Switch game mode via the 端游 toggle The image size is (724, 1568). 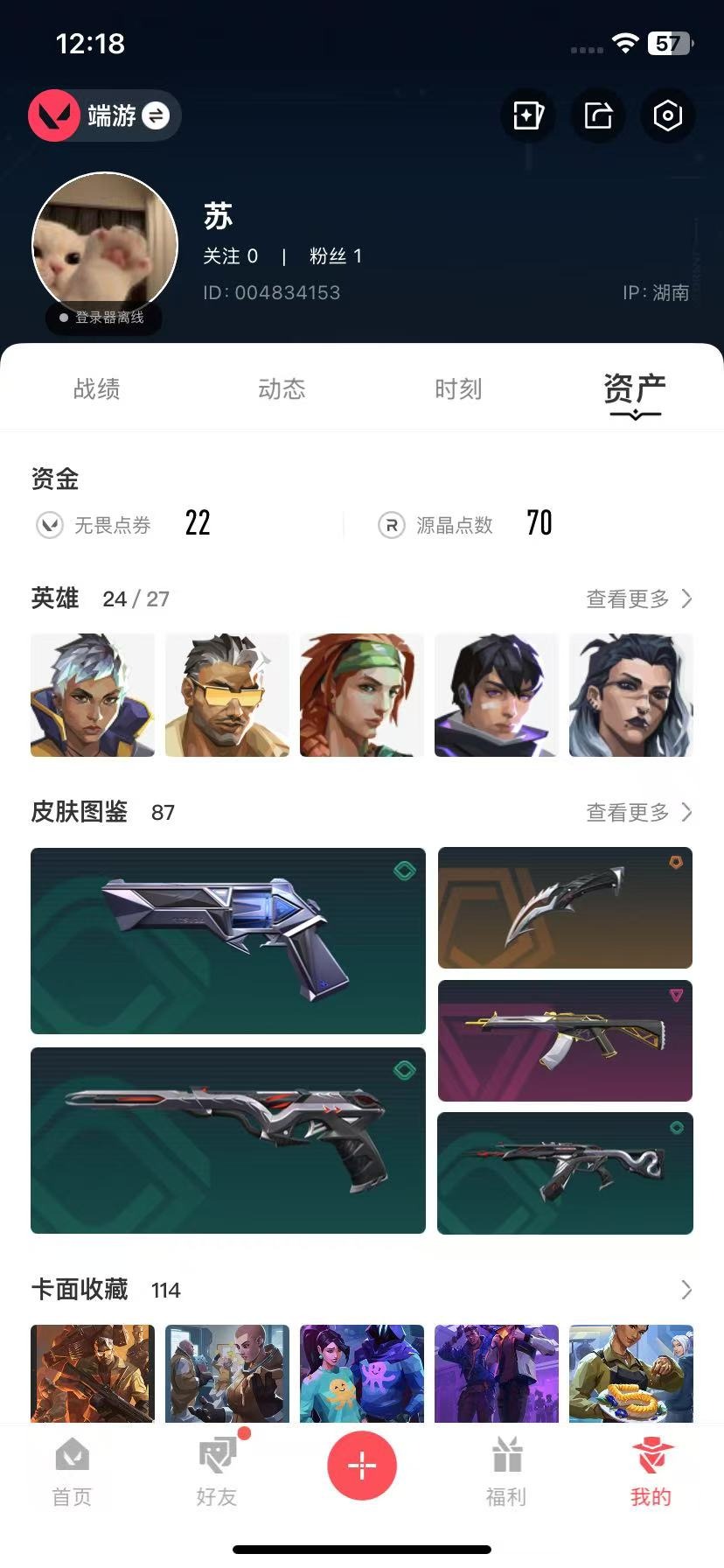click(x=105, y=115)
